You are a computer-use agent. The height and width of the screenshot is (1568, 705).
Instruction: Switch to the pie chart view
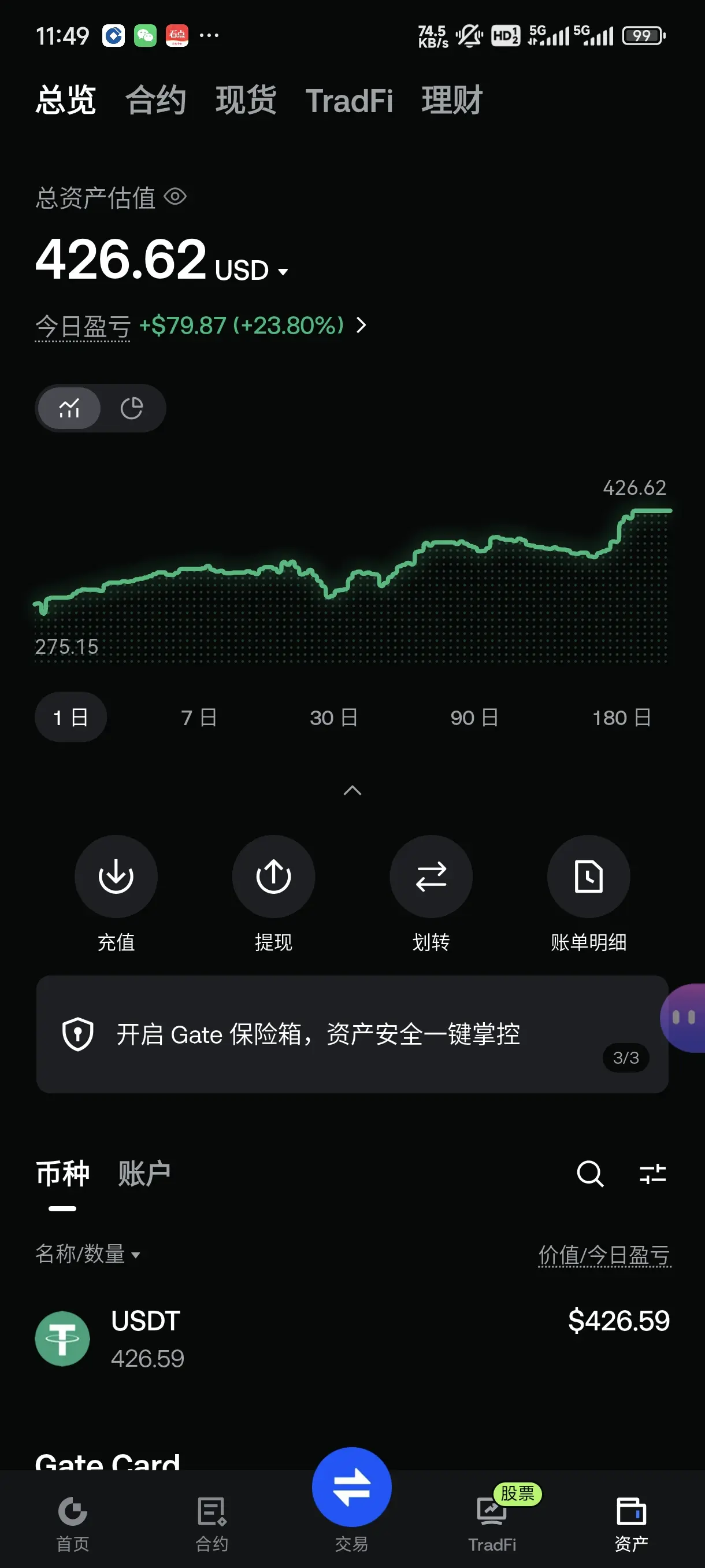pos(131,408)
